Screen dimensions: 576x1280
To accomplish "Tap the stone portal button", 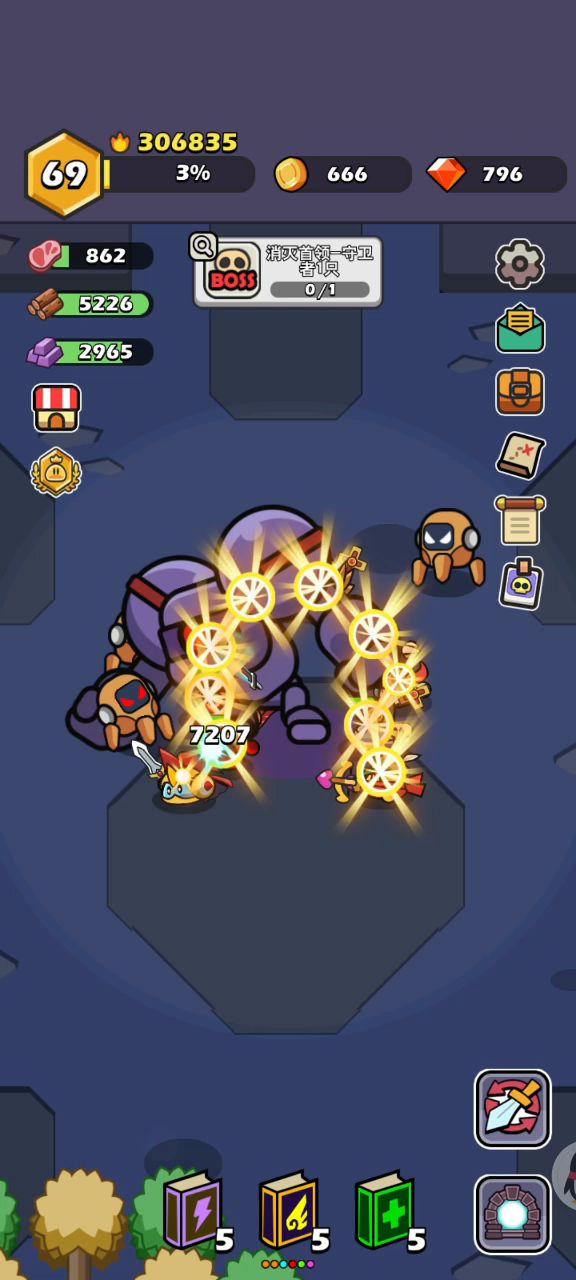I will tap(513, 1214).
